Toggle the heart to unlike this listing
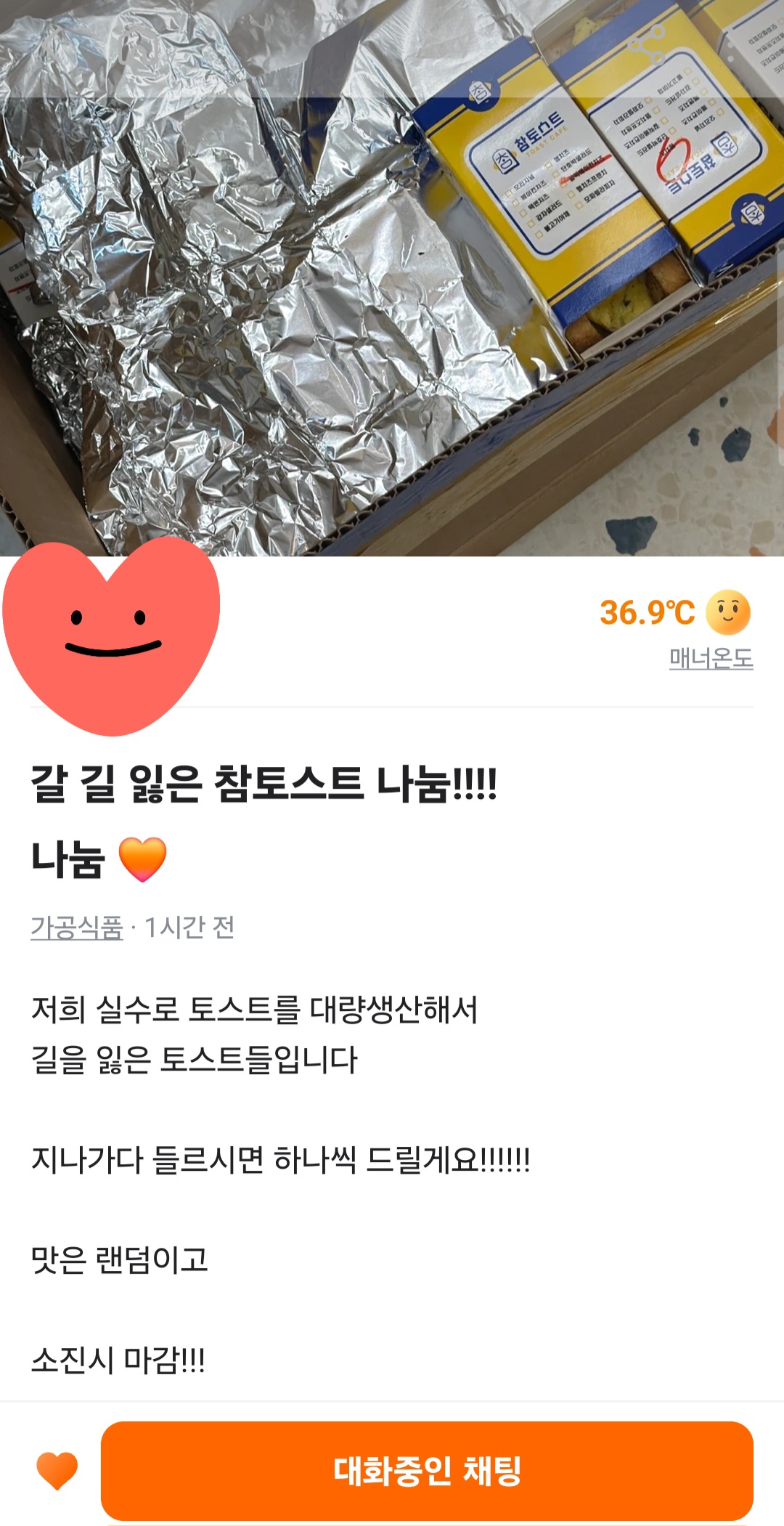Image resolution: width=784 pixels, height=1526 pixels. [x=57, y=1471]
